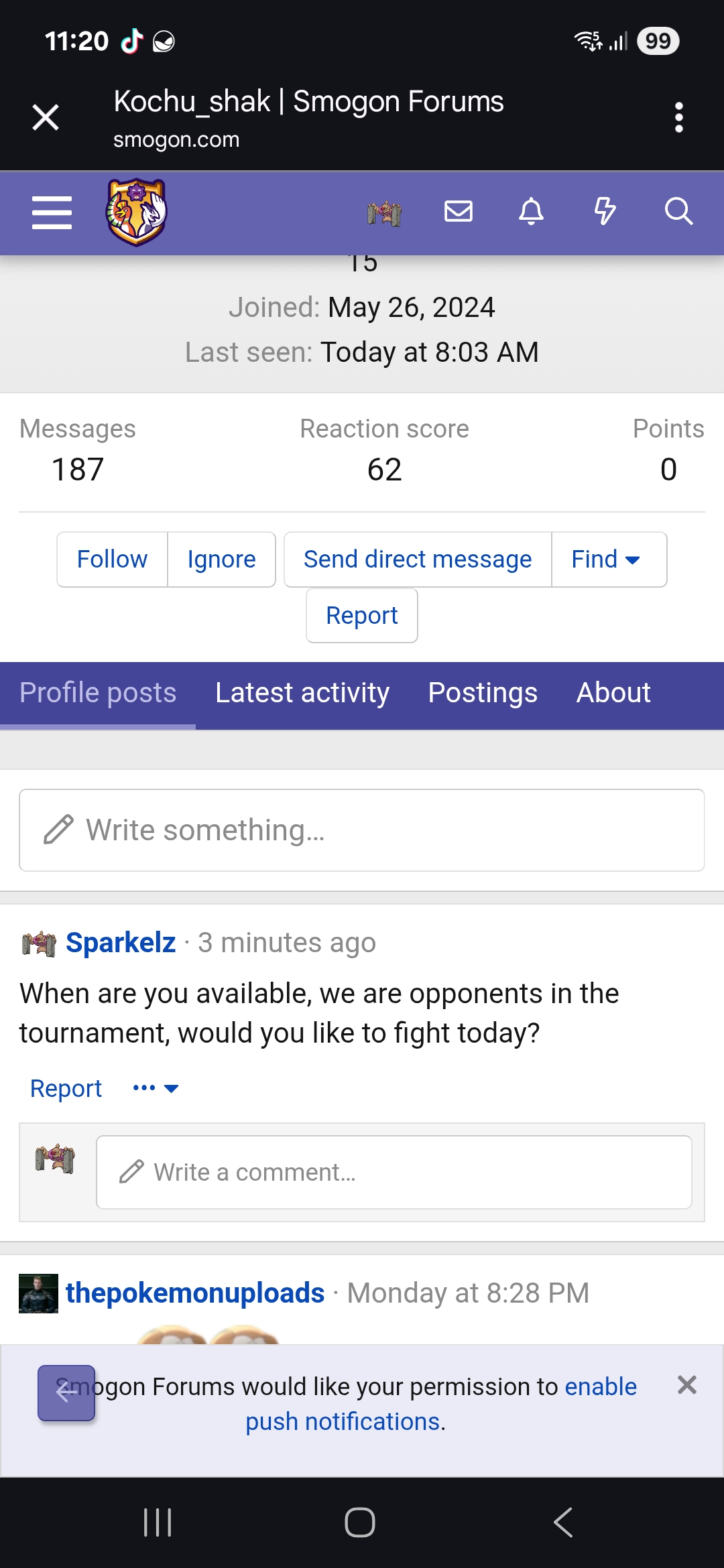Viewport: 724px width, 1568px height.
Task: Switch to the Latest activity tab
Action: tap(302, 694)
